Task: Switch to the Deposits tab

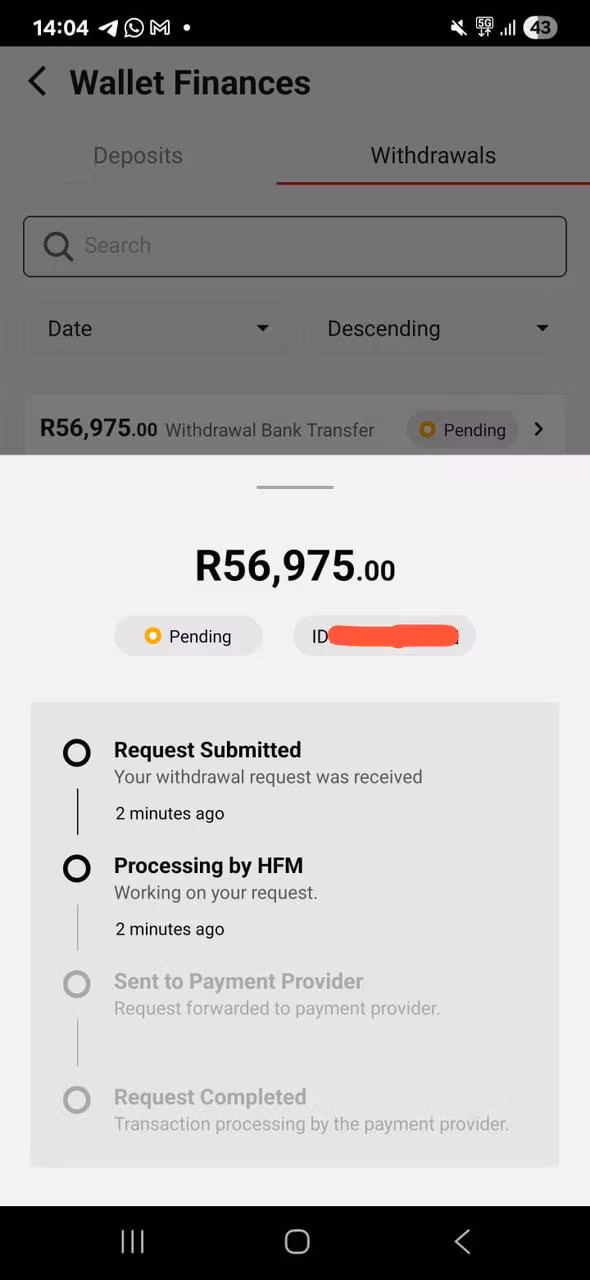Action: tap(138, 156)
